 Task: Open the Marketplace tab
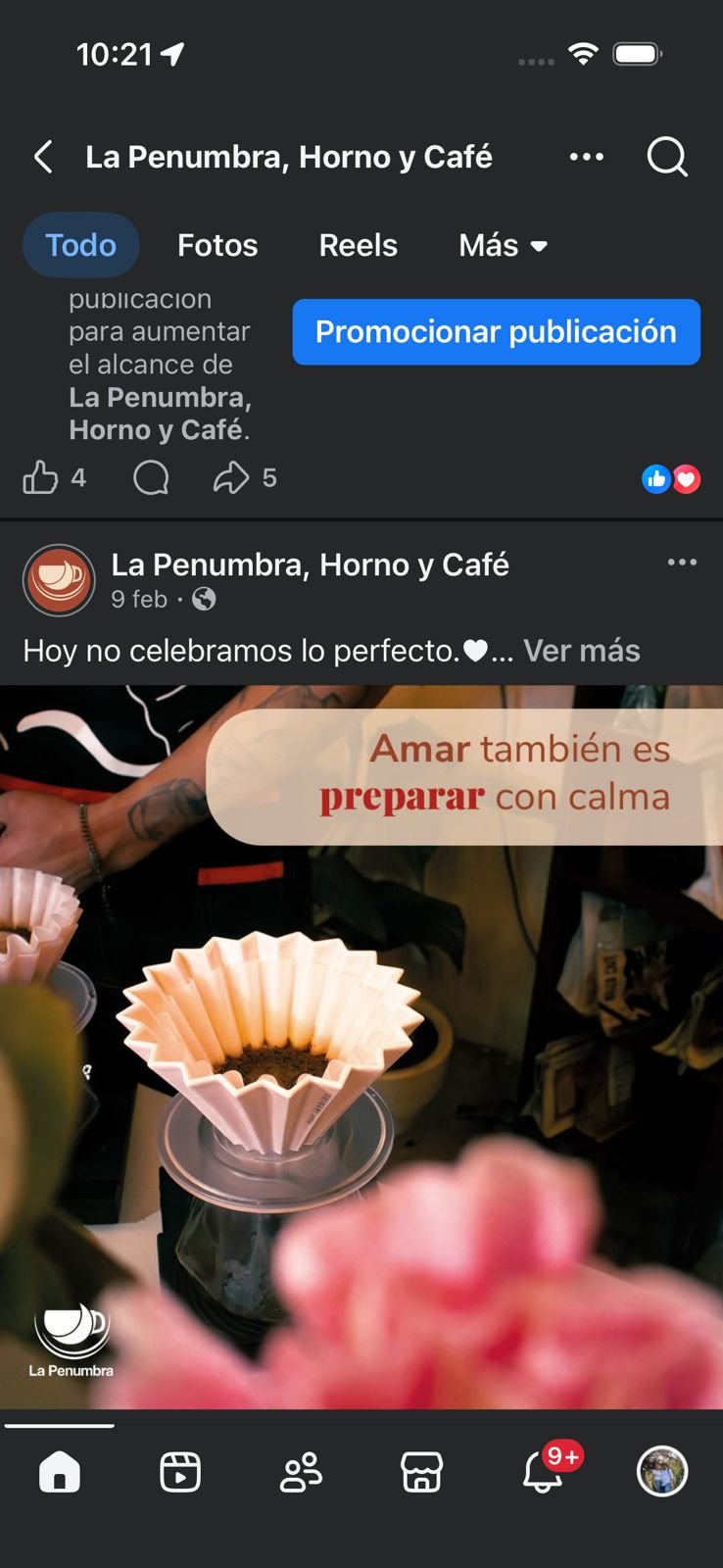421,1472
